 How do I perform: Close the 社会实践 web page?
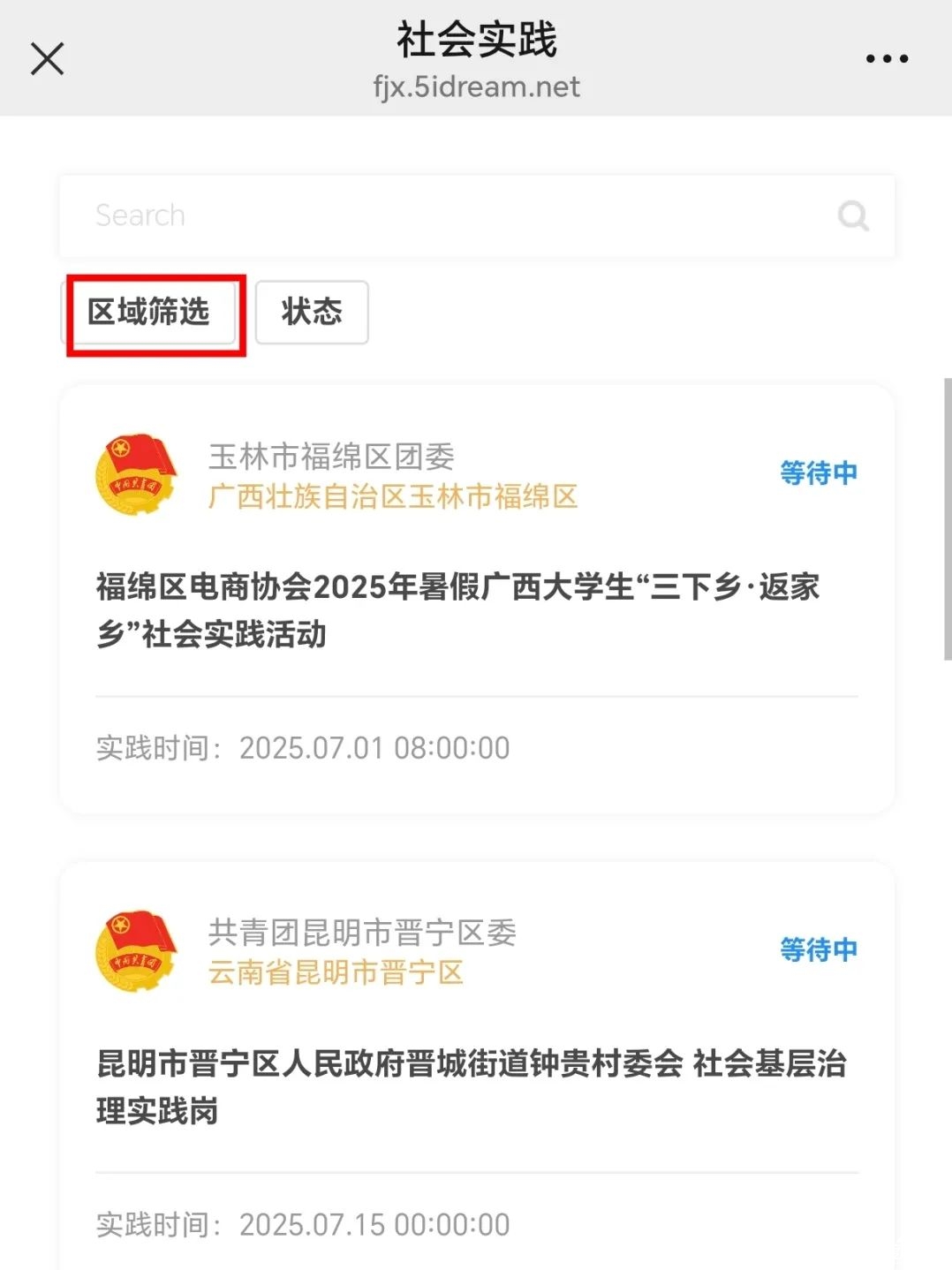(47, 59)
